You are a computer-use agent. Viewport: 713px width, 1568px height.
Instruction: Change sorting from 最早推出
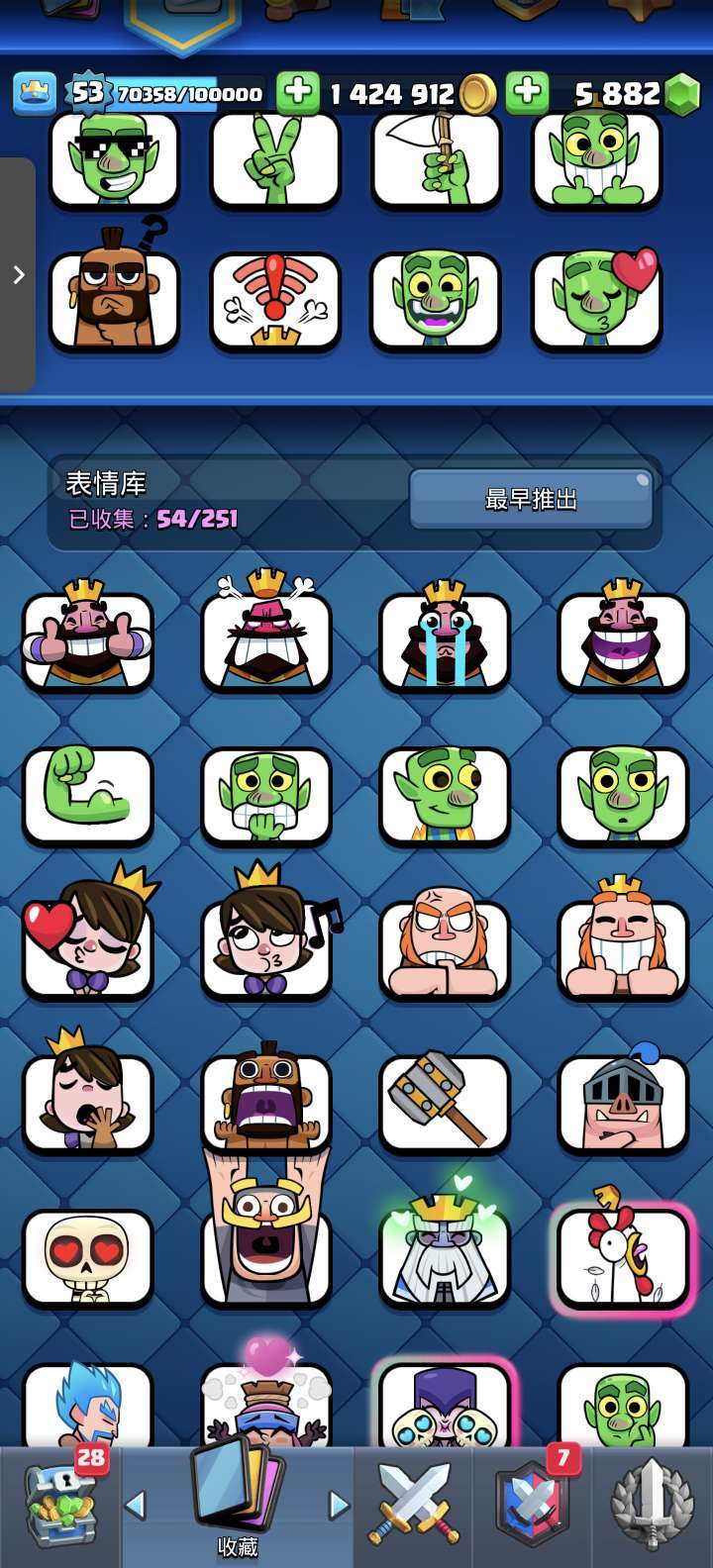click(x=531, y=499)
